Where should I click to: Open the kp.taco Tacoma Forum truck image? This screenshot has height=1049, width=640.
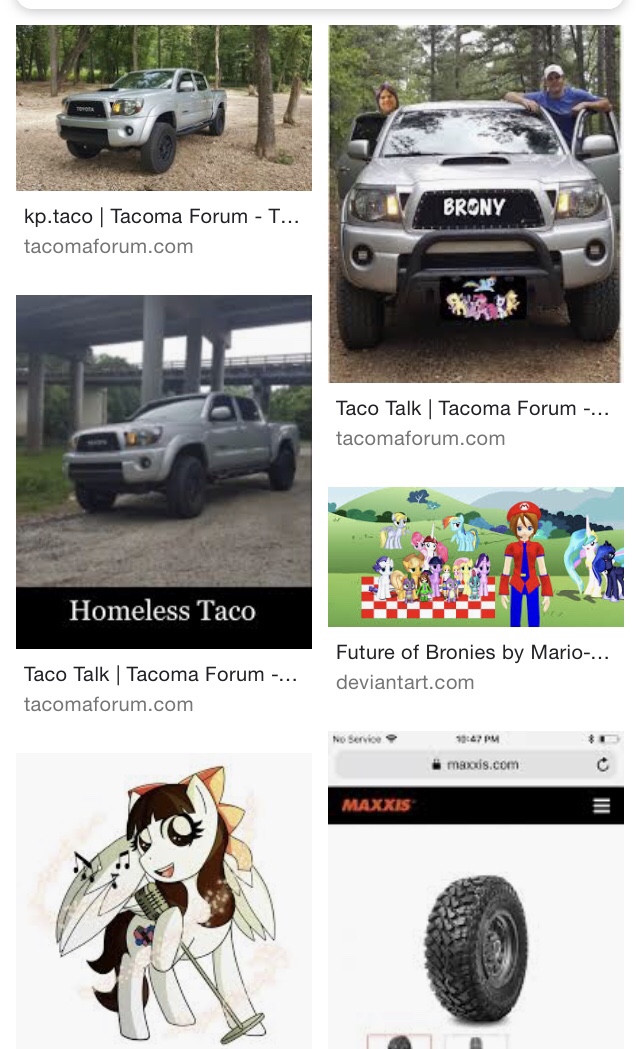[x=163, y=108]
